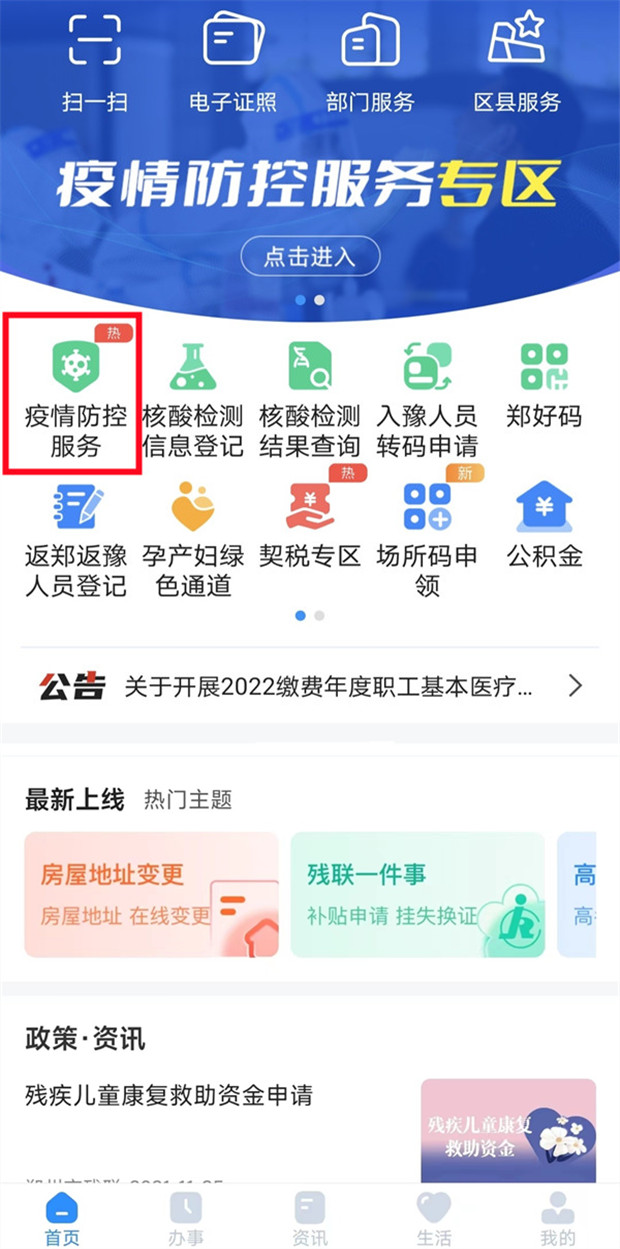Open 区县服务
The image size is (620, 1249).
click(517, 60)
